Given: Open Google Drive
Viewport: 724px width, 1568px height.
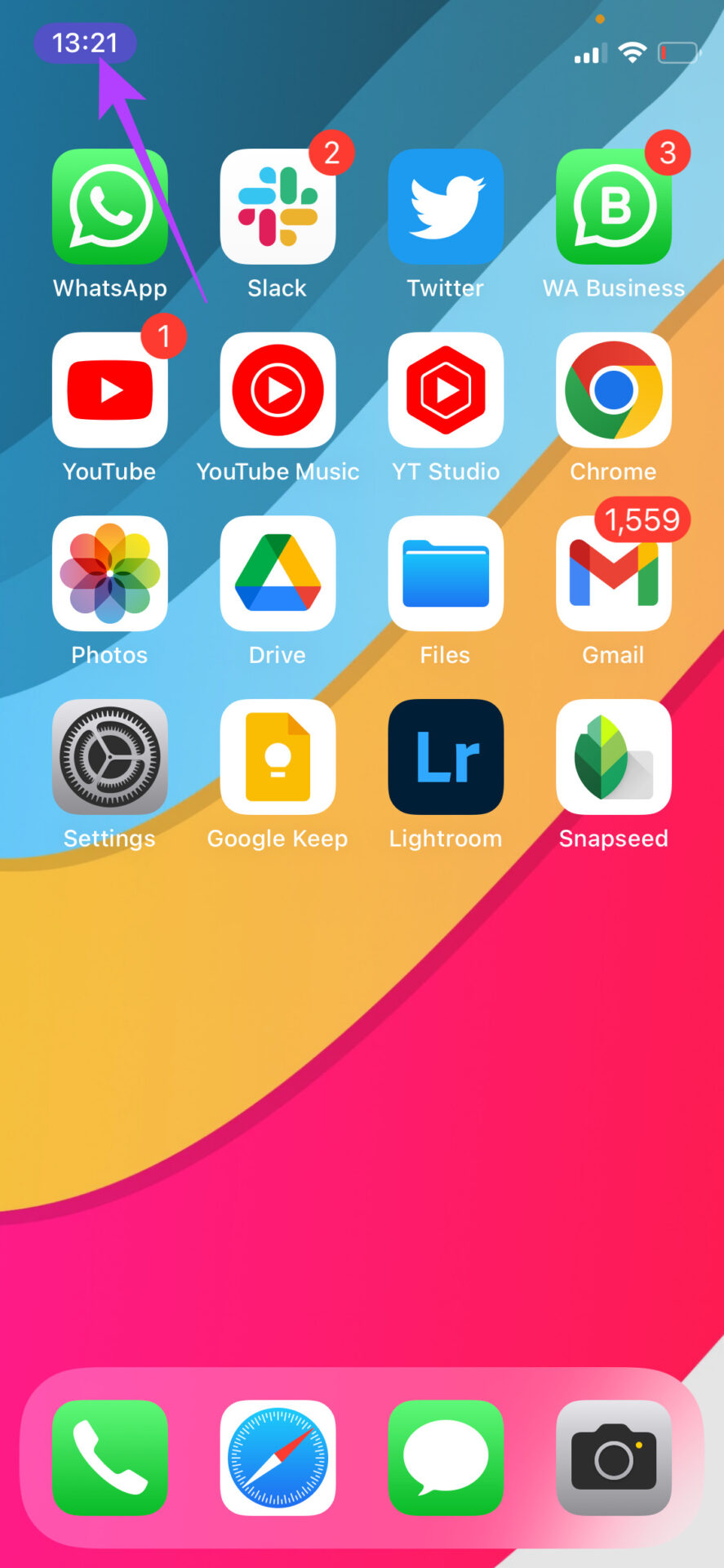Looking at the screenshot, I should (x=278, y=573).
